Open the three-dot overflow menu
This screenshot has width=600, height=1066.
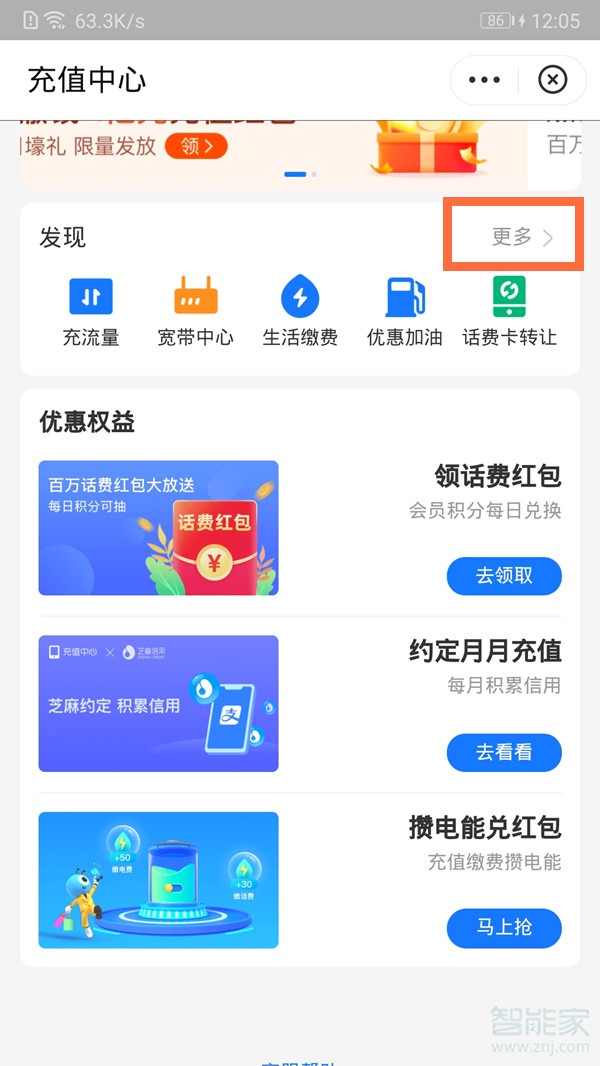pyautogui.click(x=484, y=80)
